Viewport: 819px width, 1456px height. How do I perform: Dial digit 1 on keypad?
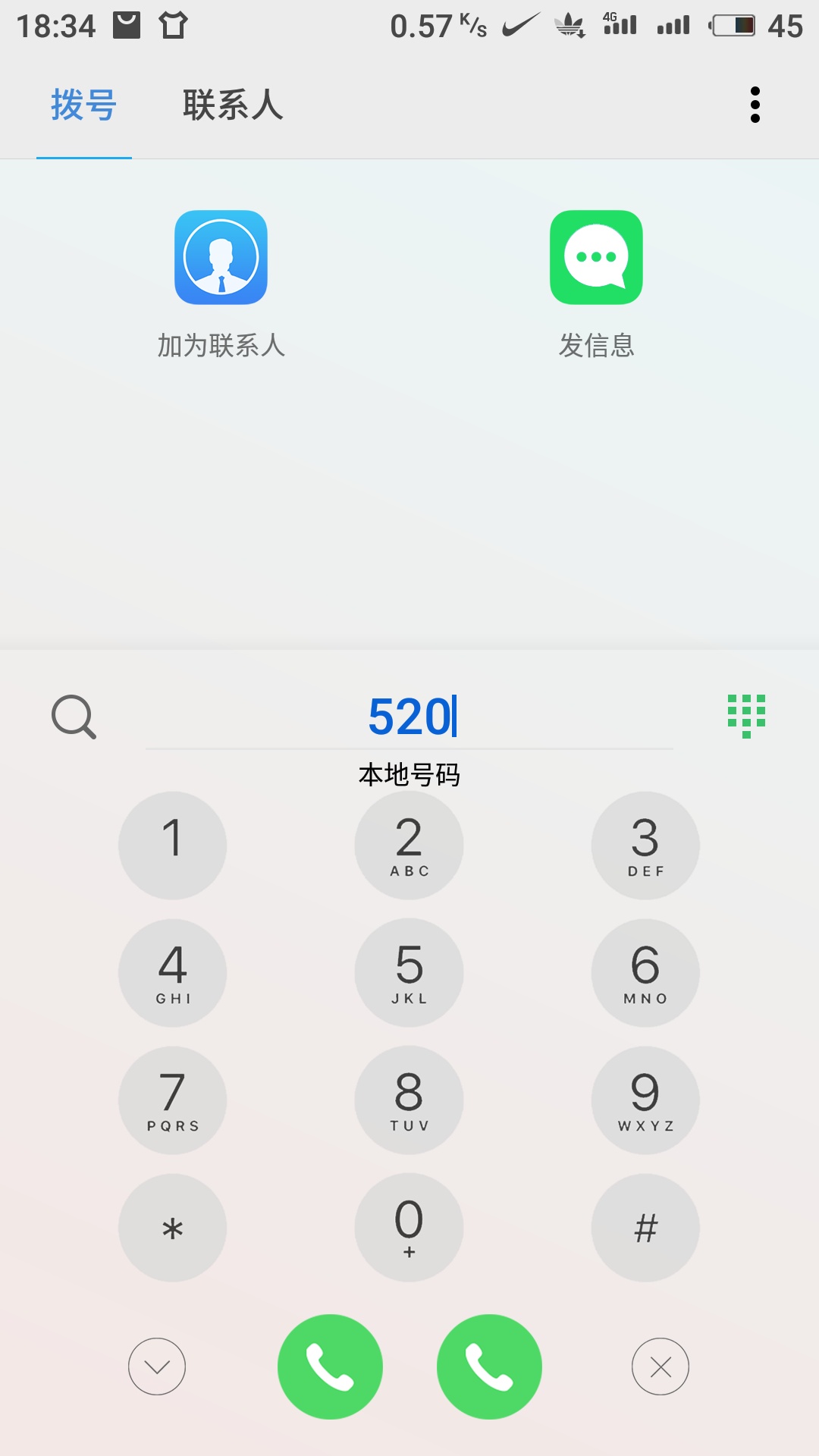(x=173, y=846)
